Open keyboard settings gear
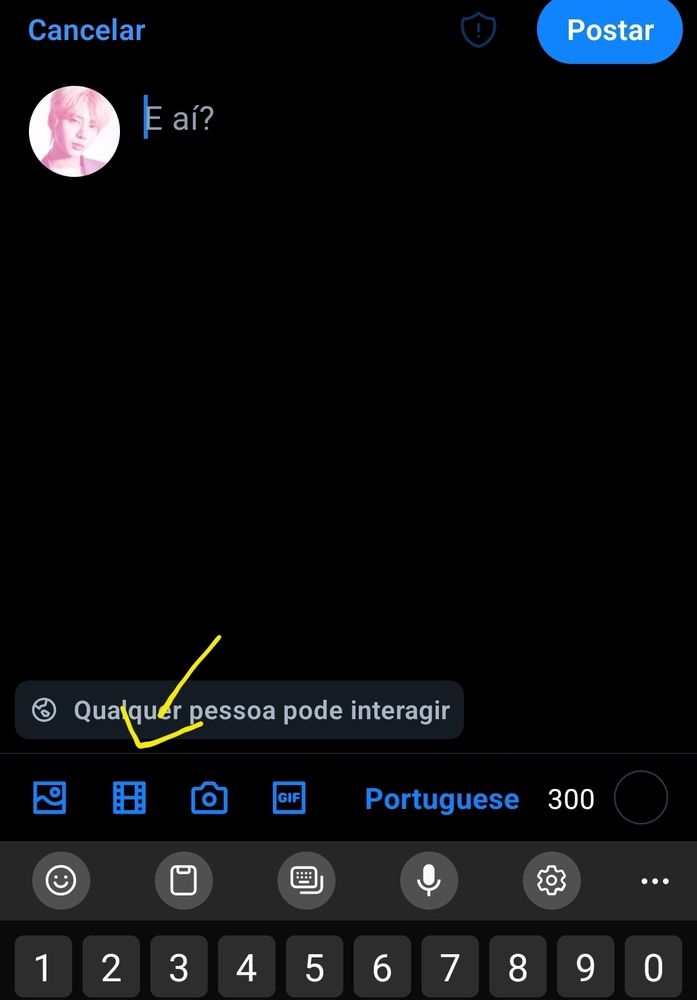This screenshot has width=697, height=1000. 551,880
